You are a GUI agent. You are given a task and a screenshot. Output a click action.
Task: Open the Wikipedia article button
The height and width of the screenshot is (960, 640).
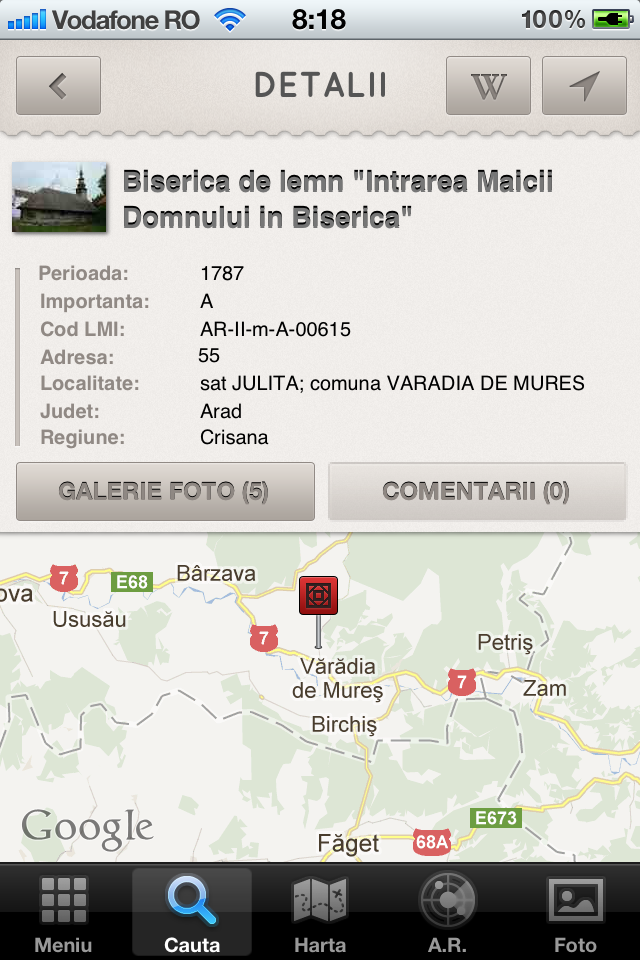(488, 86)
